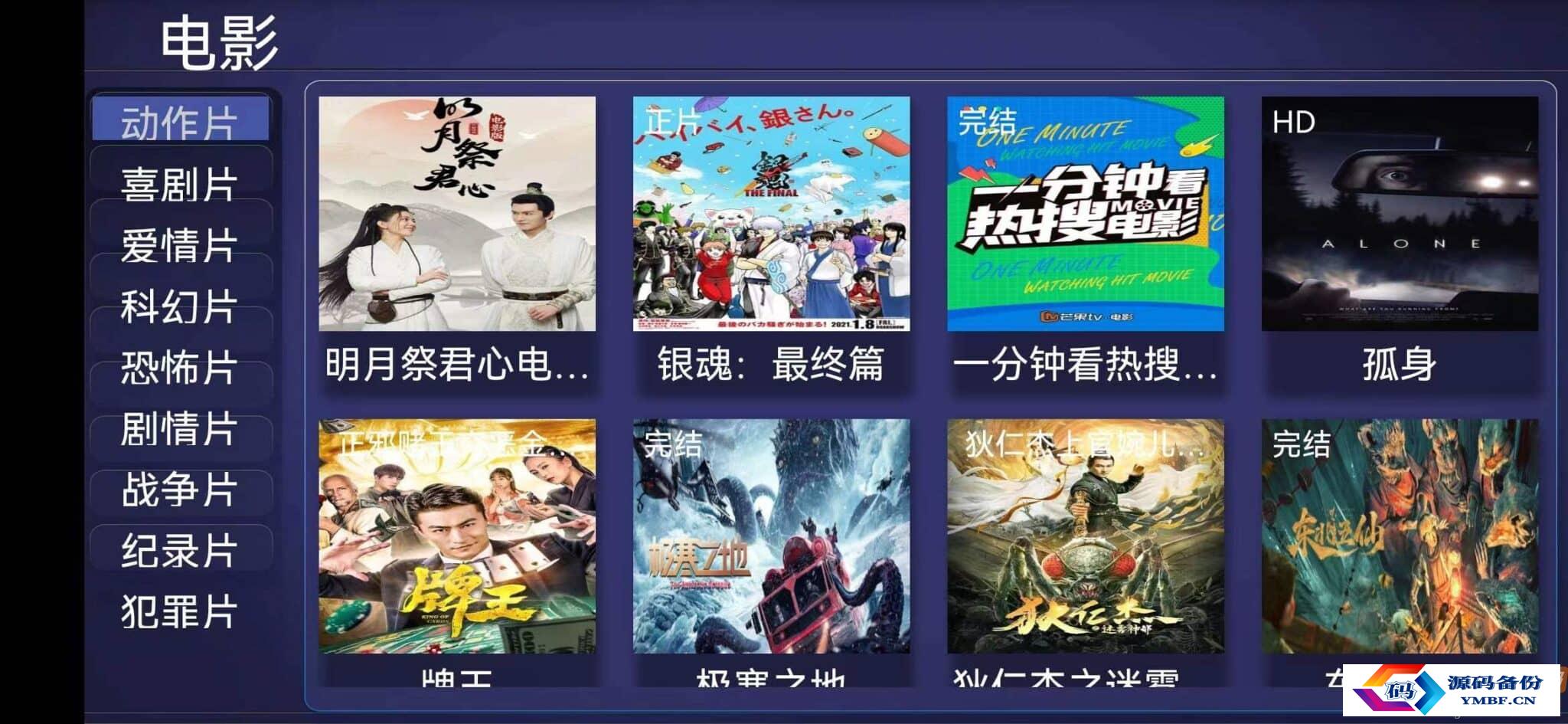Select the 剧情片 category
The height and width of the screenshot is (724, 1568).
click(x=180, y=428)
